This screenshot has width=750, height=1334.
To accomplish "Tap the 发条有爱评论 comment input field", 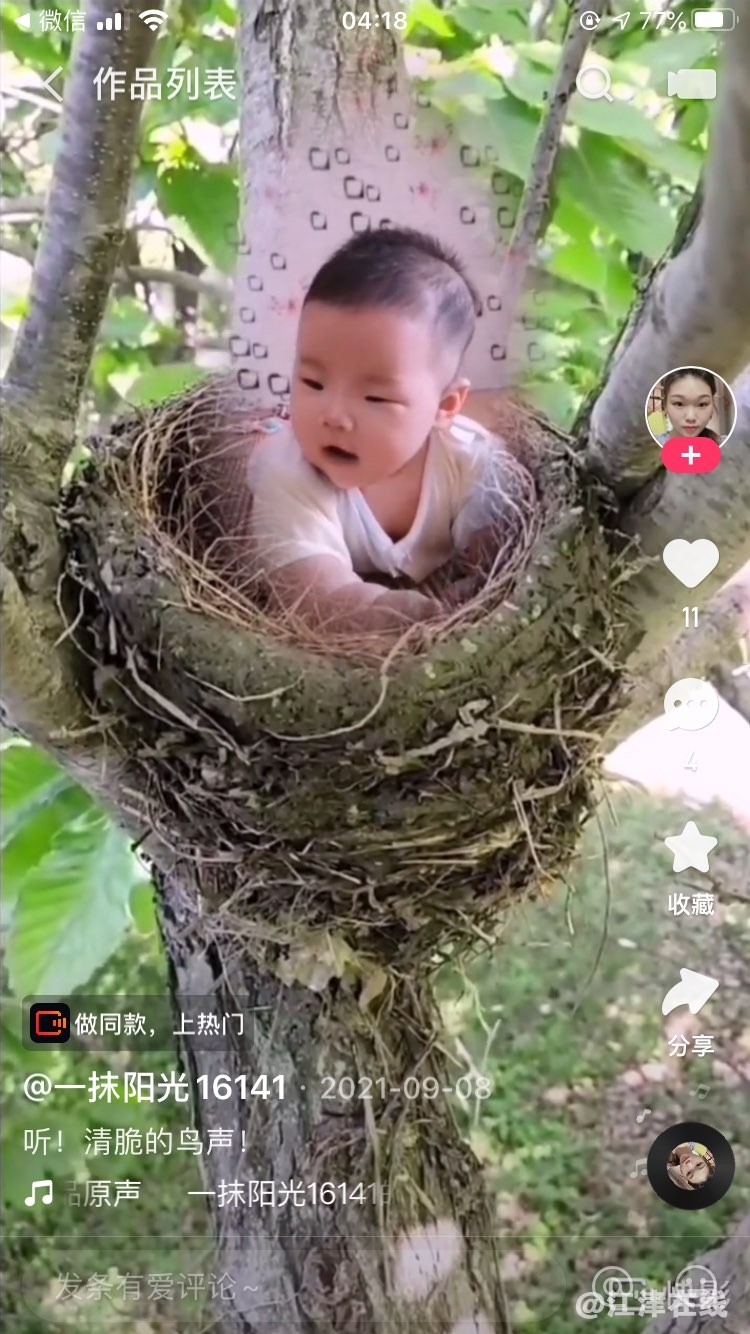I will [x=160, y=1287].
